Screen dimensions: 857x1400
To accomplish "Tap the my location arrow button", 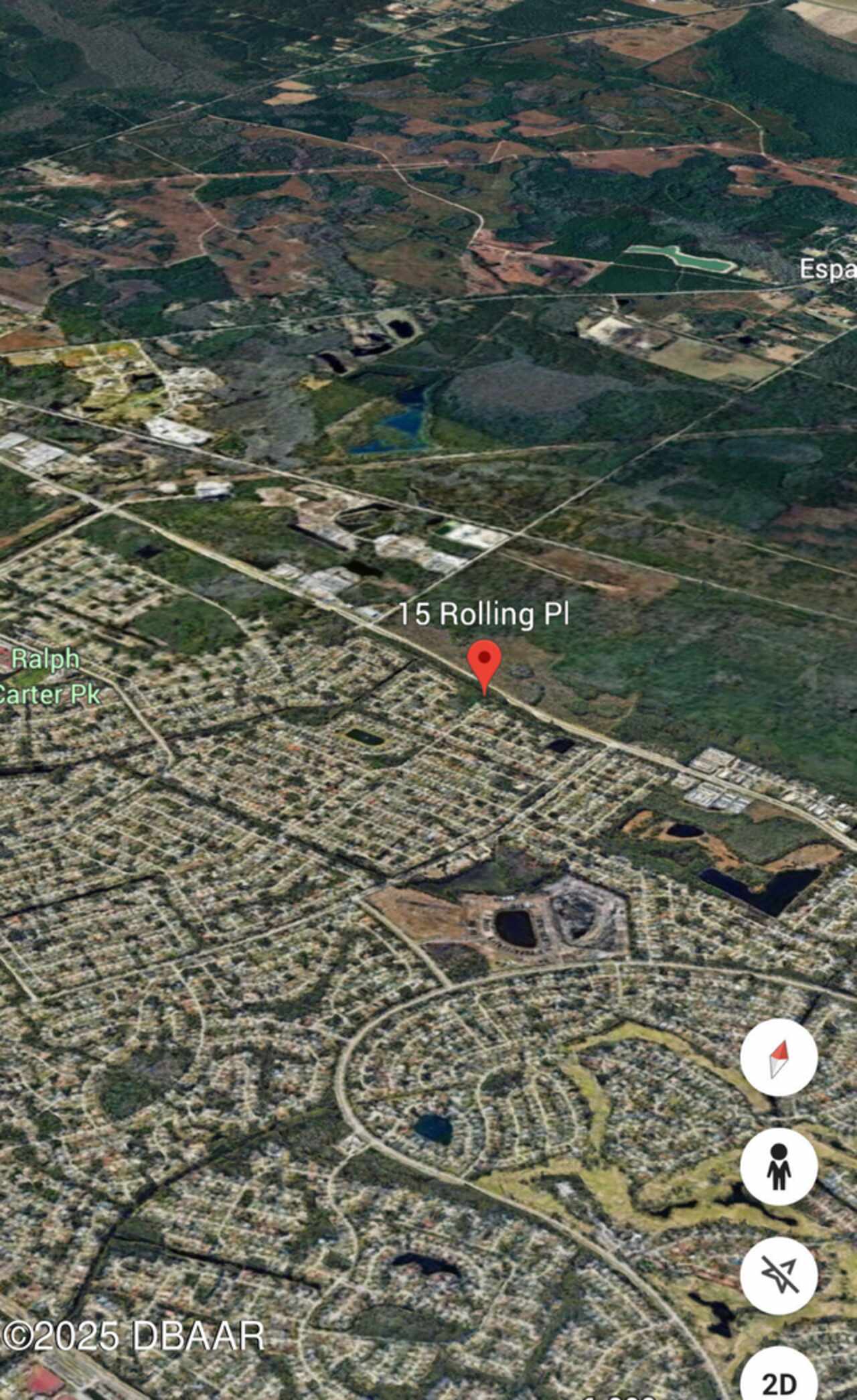I will pos(779,1277).
